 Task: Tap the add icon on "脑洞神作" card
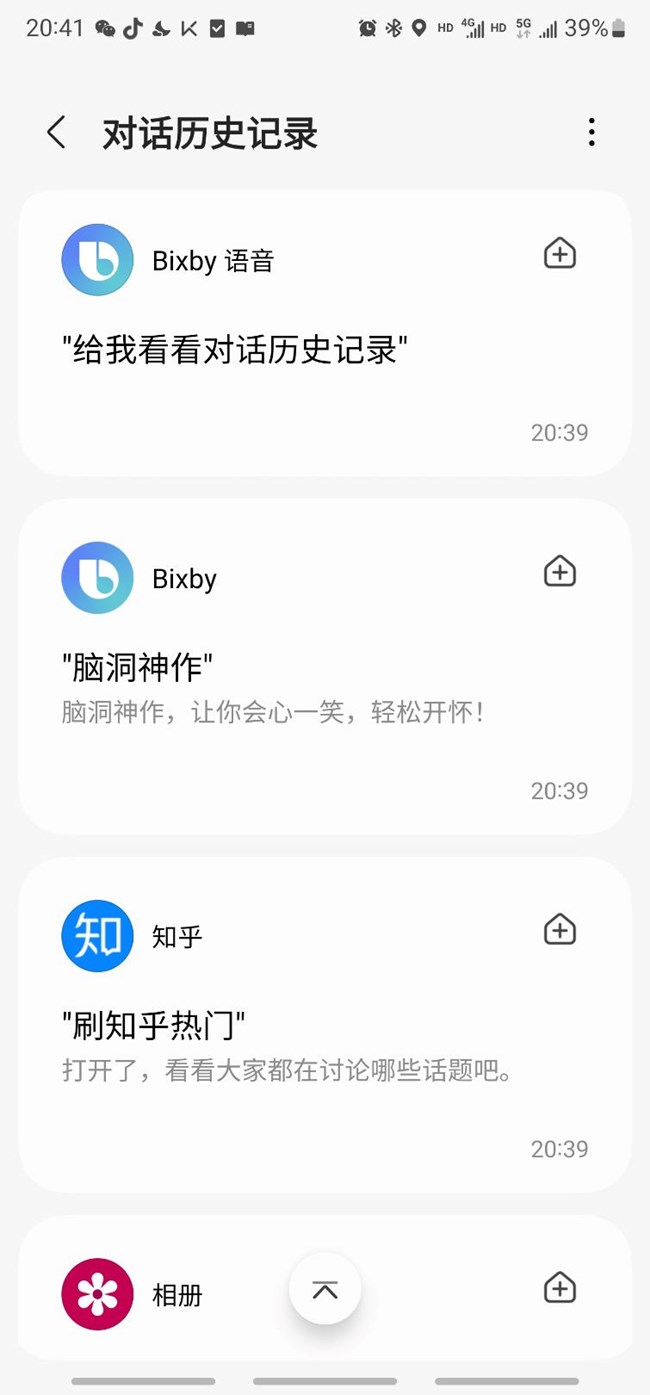[560, 572]
